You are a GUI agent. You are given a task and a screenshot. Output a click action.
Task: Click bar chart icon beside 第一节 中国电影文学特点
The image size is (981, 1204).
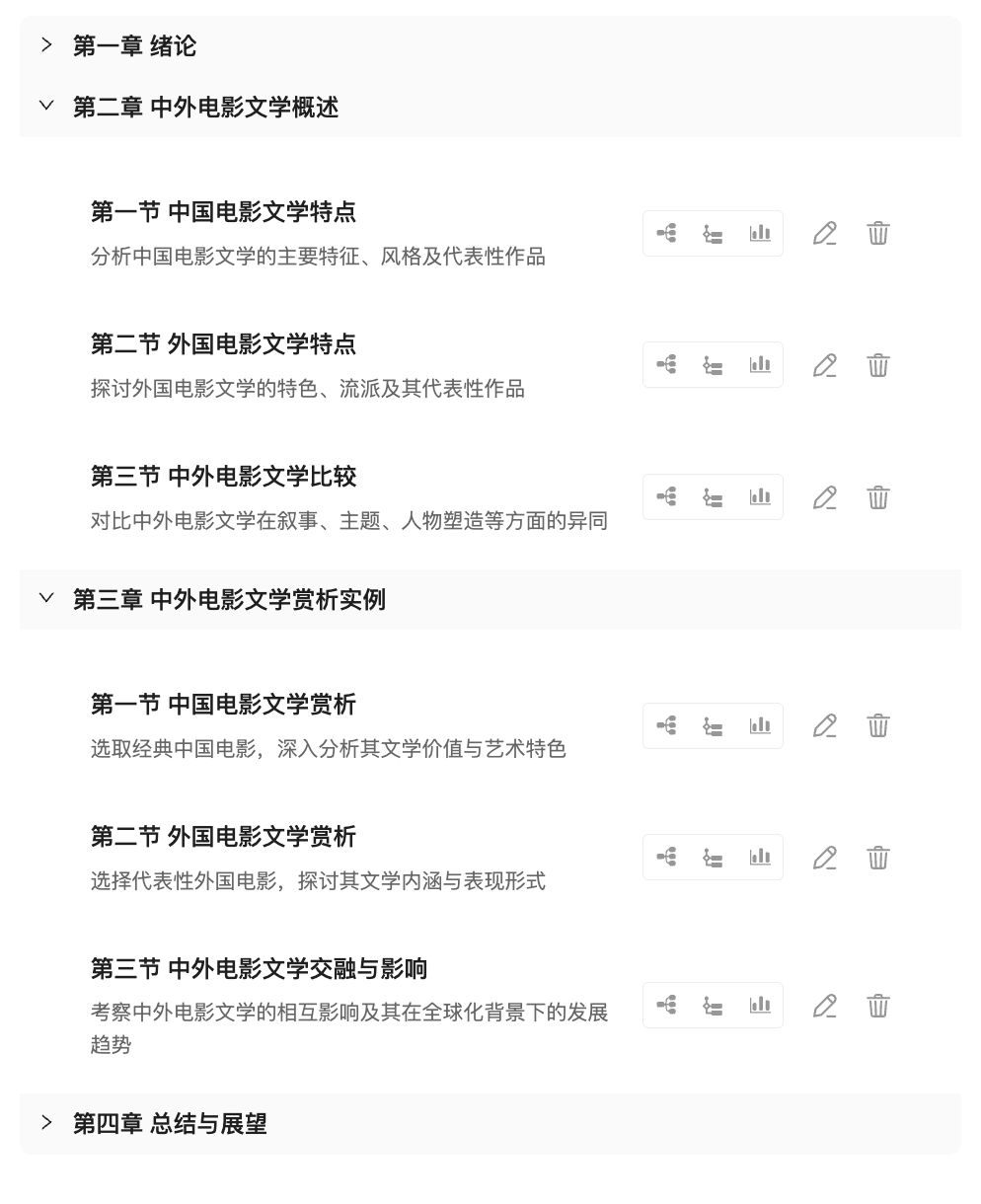click(x=760, y=233)
